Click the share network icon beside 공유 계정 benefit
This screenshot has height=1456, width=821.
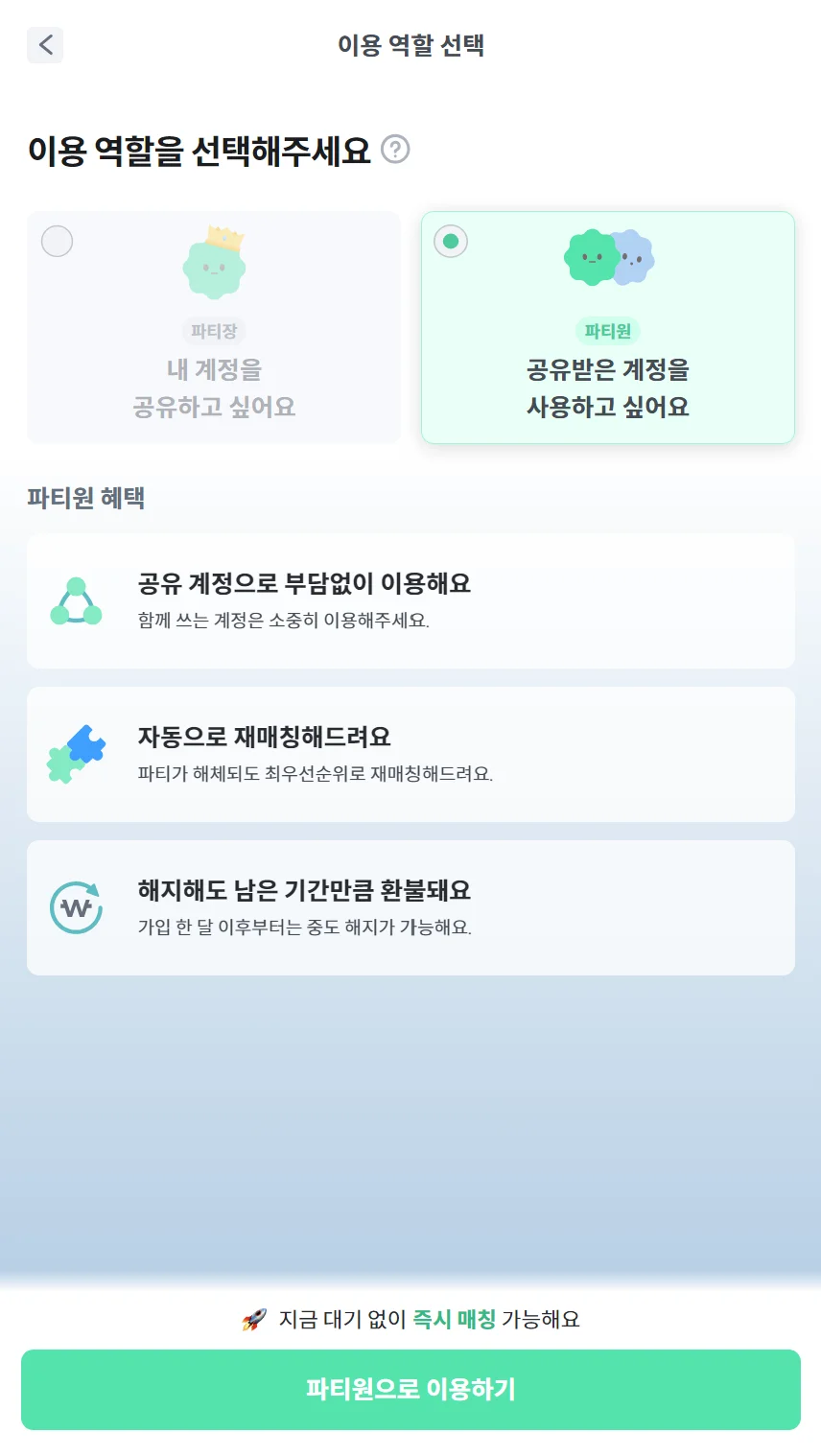[x=76, y=600]
